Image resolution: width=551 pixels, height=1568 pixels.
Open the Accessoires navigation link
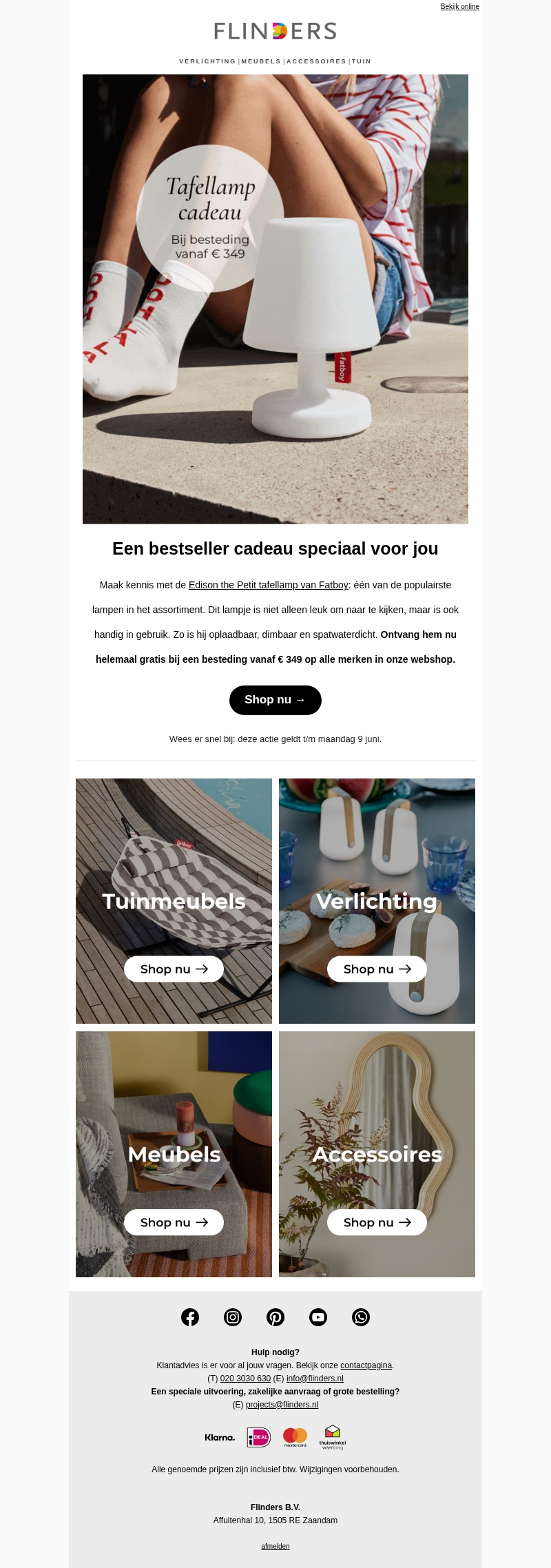tap(316, 61)
